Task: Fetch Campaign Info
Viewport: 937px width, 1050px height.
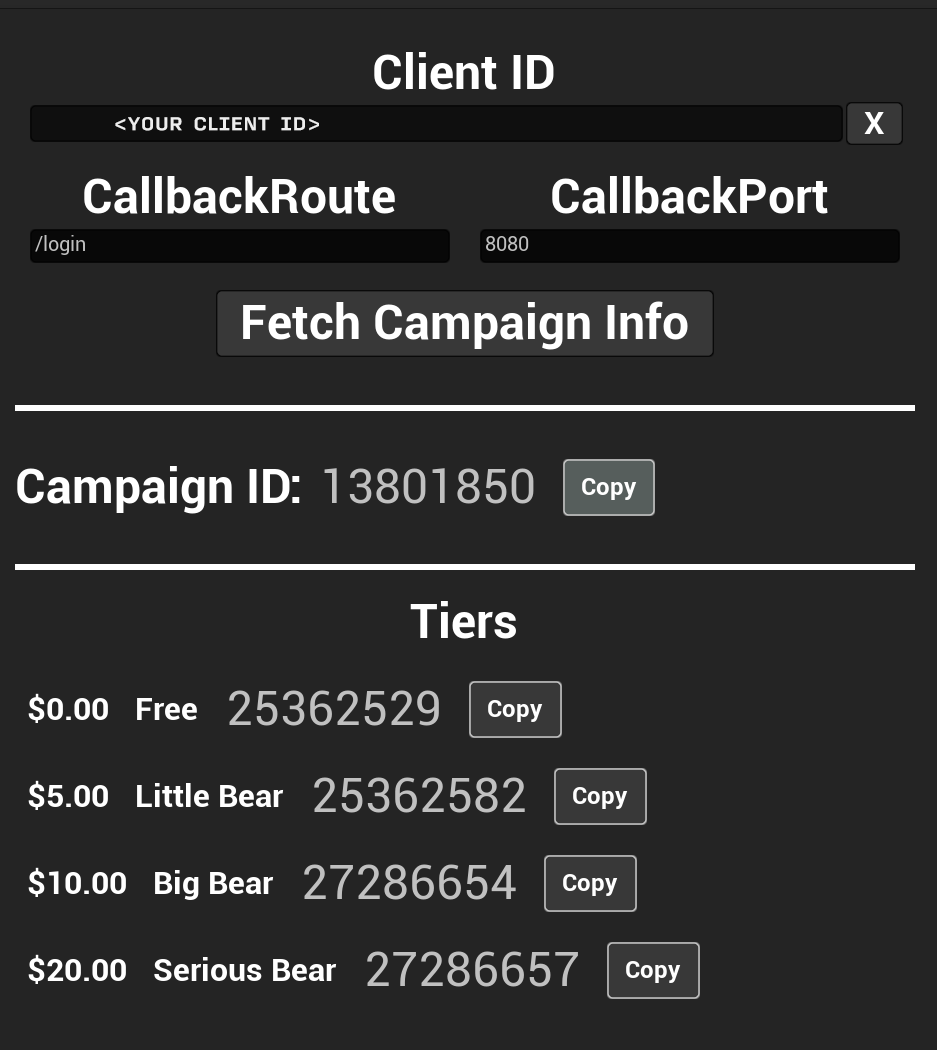Action: (x=464, y=323)
